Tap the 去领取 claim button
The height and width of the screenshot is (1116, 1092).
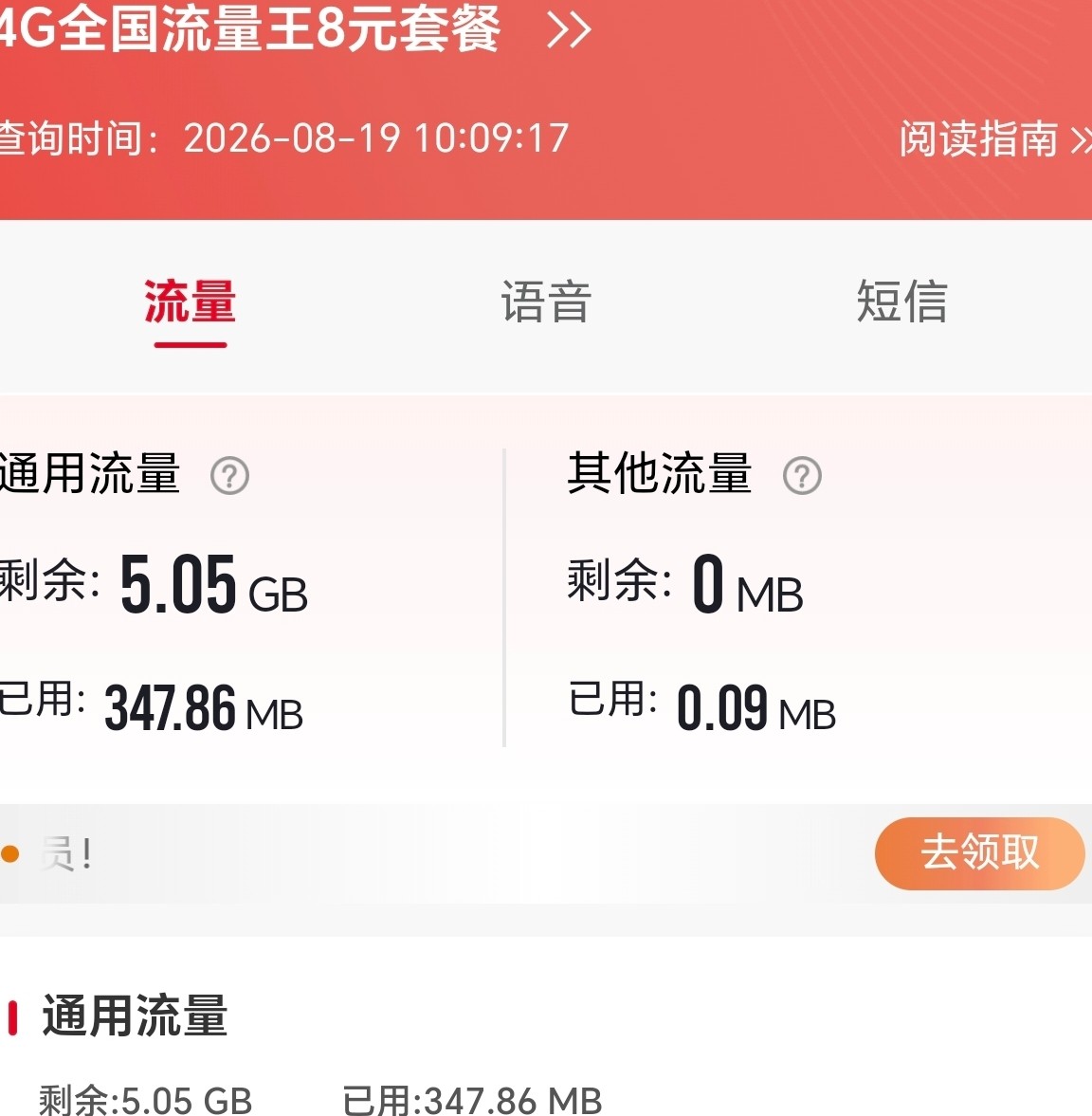pos(979,852)
